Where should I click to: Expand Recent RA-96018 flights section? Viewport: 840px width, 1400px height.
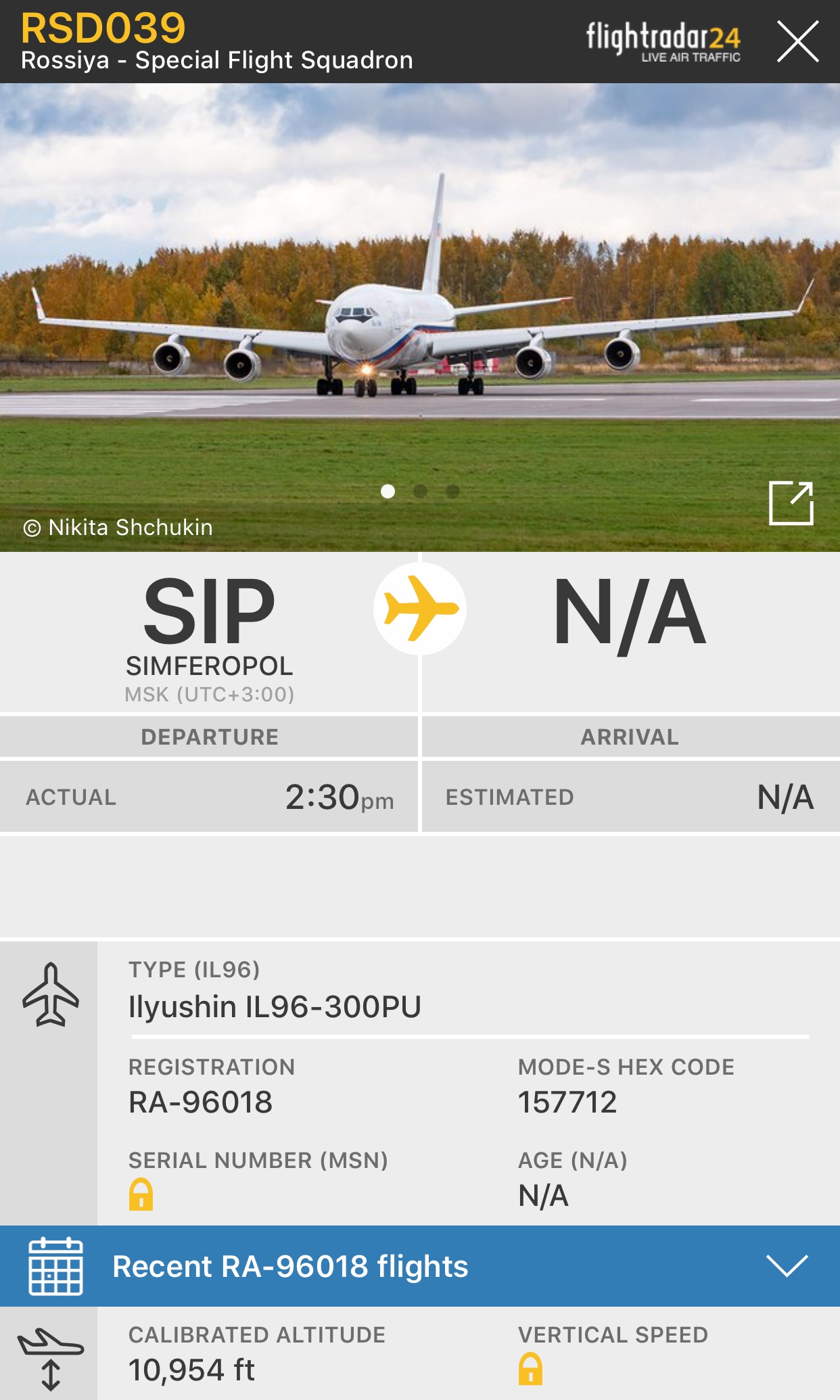click(x=787, y=1265)
